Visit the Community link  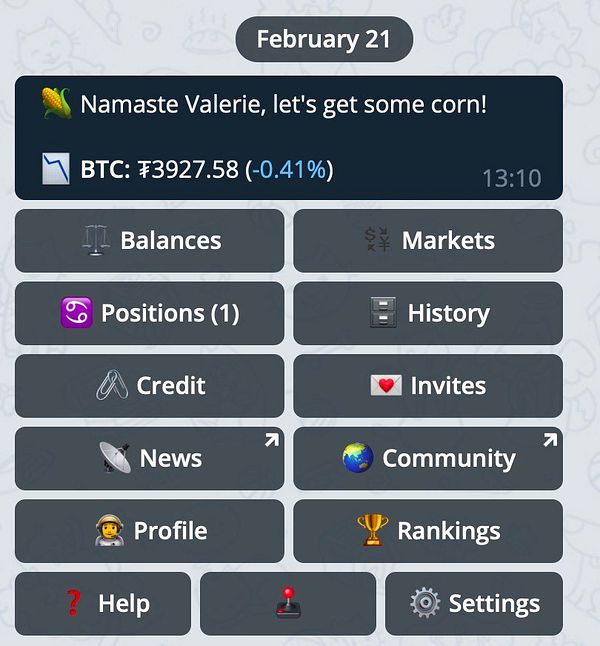(x=428, y=459)
